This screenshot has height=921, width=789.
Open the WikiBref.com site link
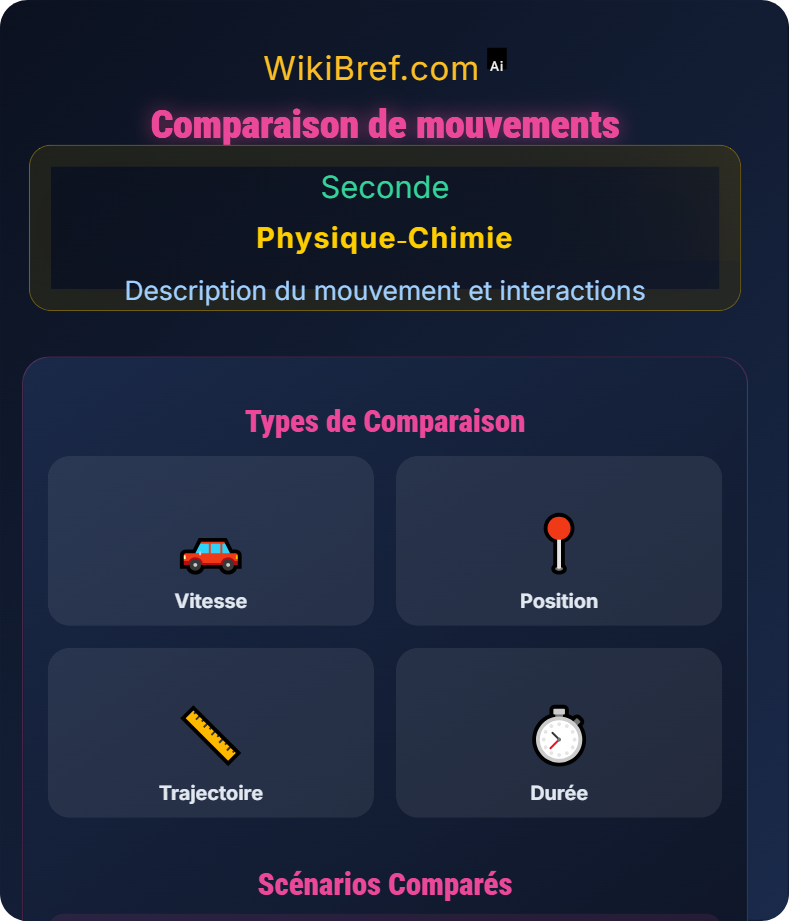tap(371, 68)
